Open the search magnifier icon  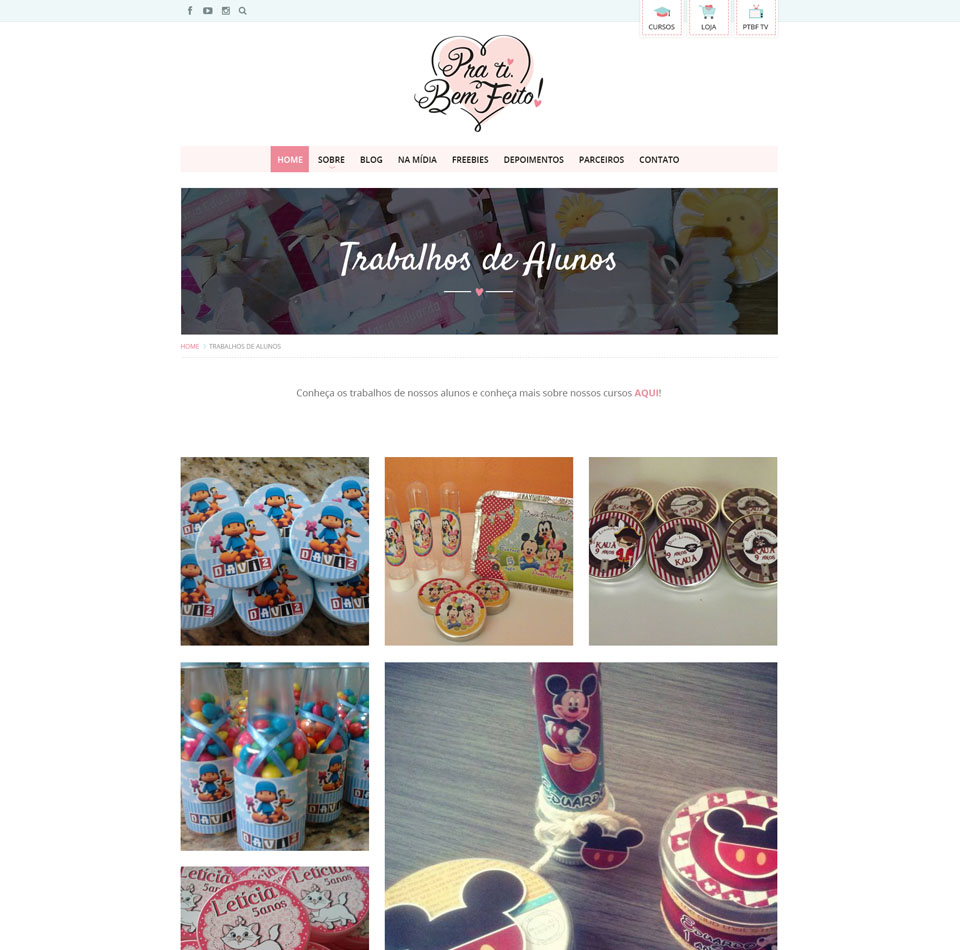point(243,11)
